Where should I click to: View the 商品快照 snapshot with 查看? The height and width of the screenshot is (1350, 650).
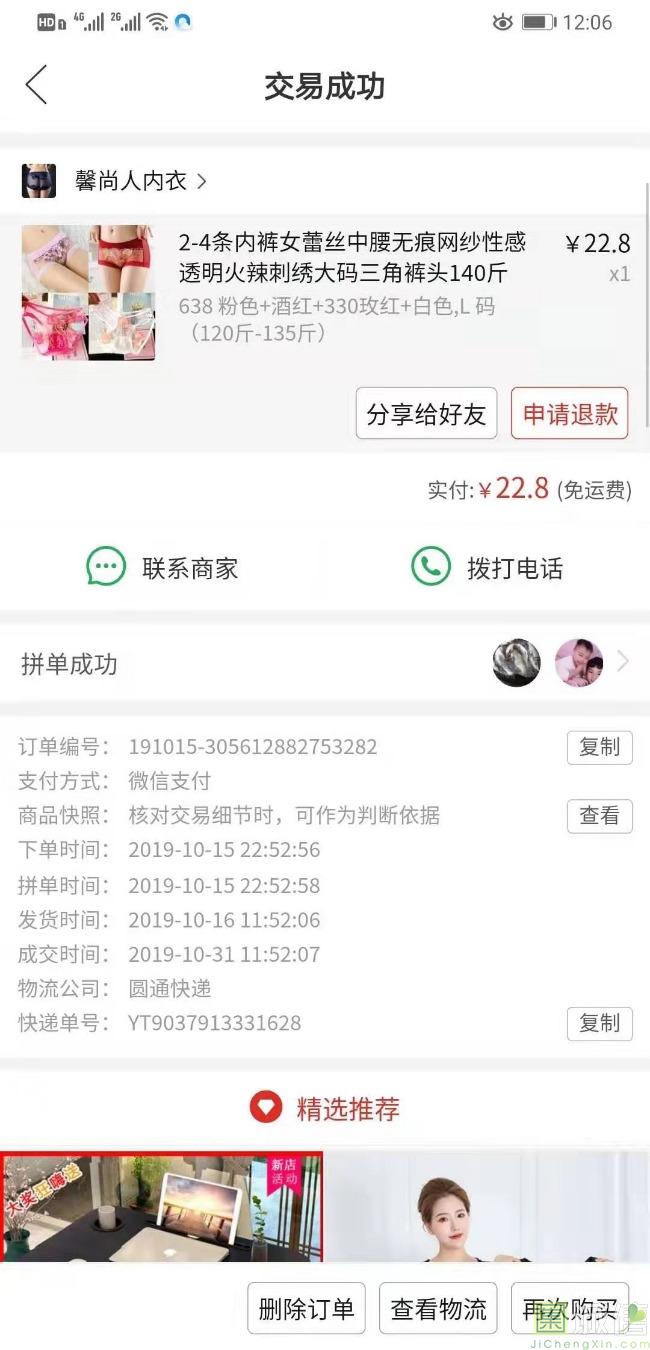(x=599, y=816)
